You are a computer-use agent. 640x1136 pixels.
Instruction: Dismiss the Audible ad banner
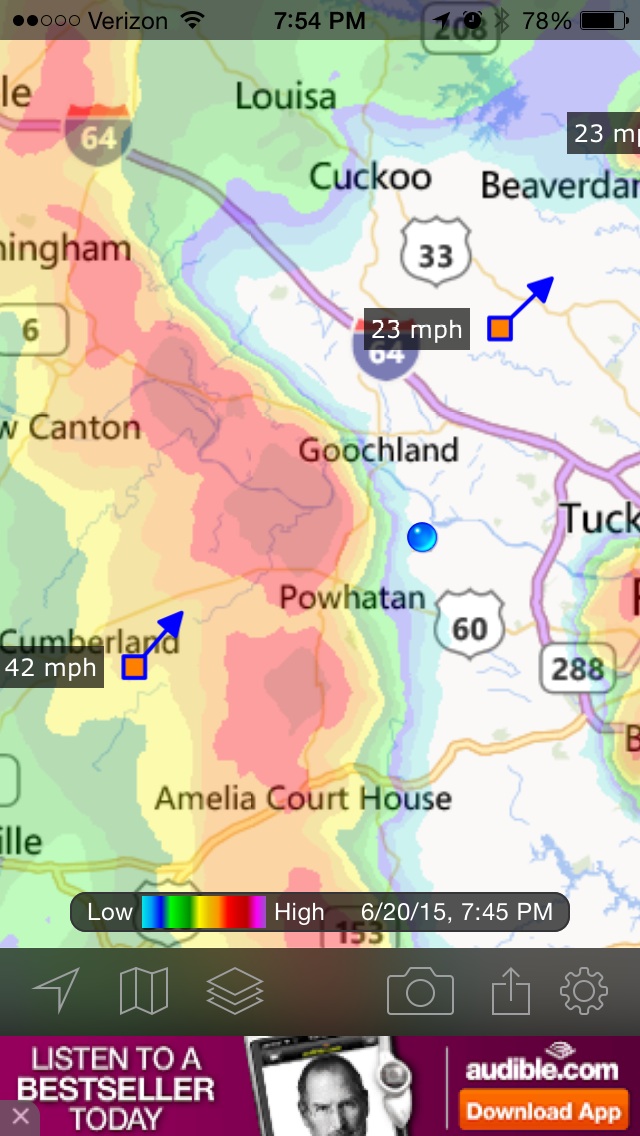[20, 1116]
